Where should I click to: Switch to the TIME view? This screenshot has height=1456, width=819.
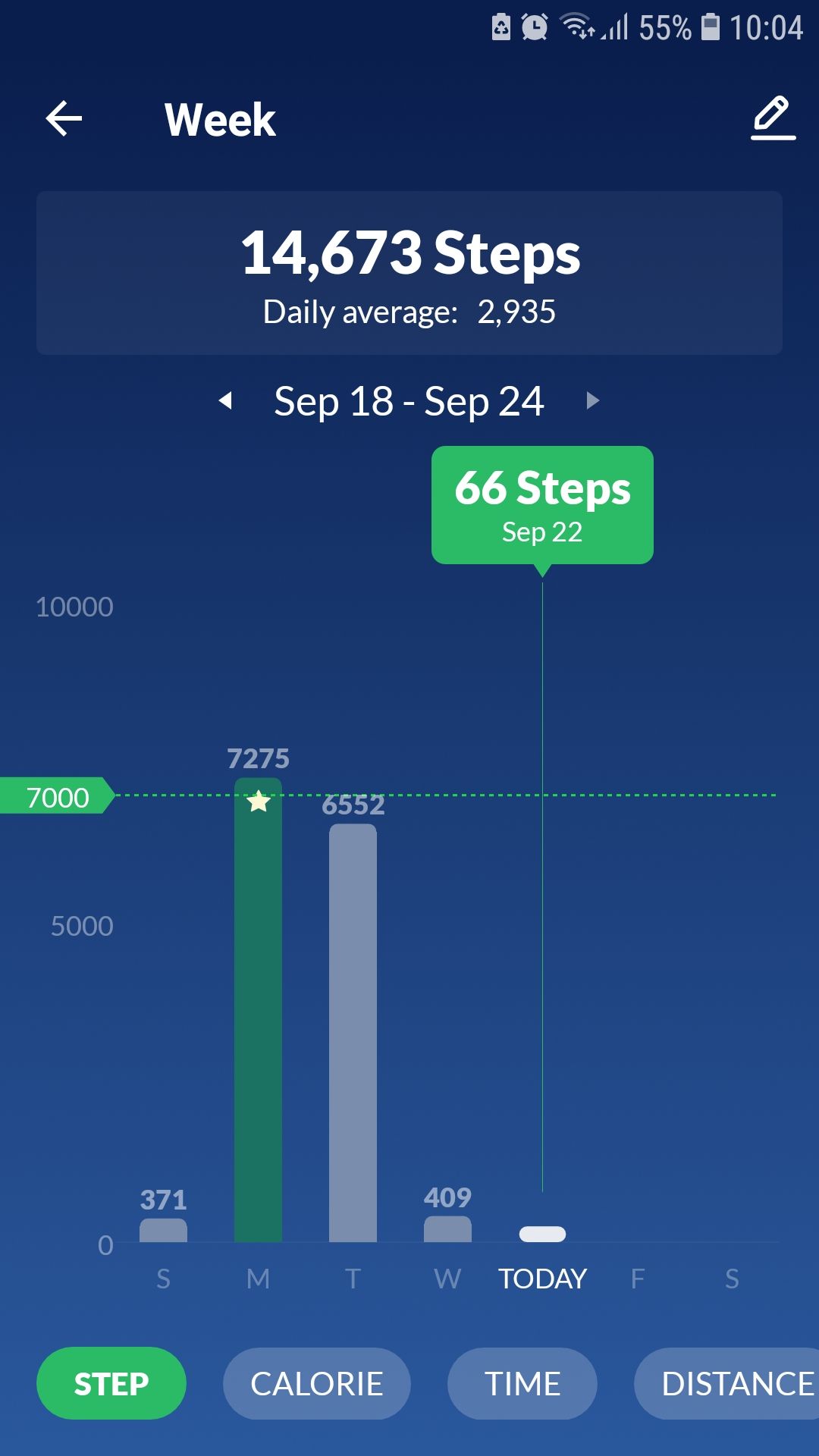pyautogui.click(x=522, y=1383)
